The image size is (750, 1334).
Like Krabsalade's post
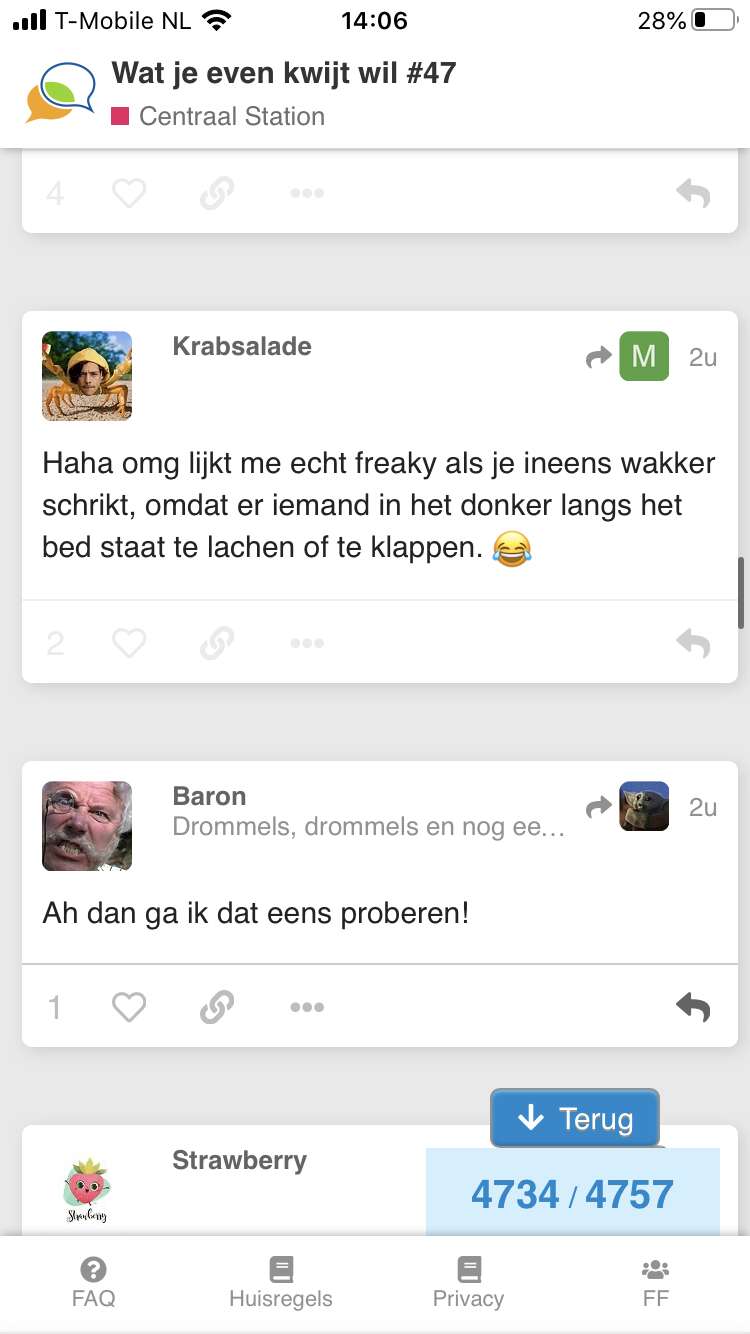pyautogui.click(x=129, y=642)
